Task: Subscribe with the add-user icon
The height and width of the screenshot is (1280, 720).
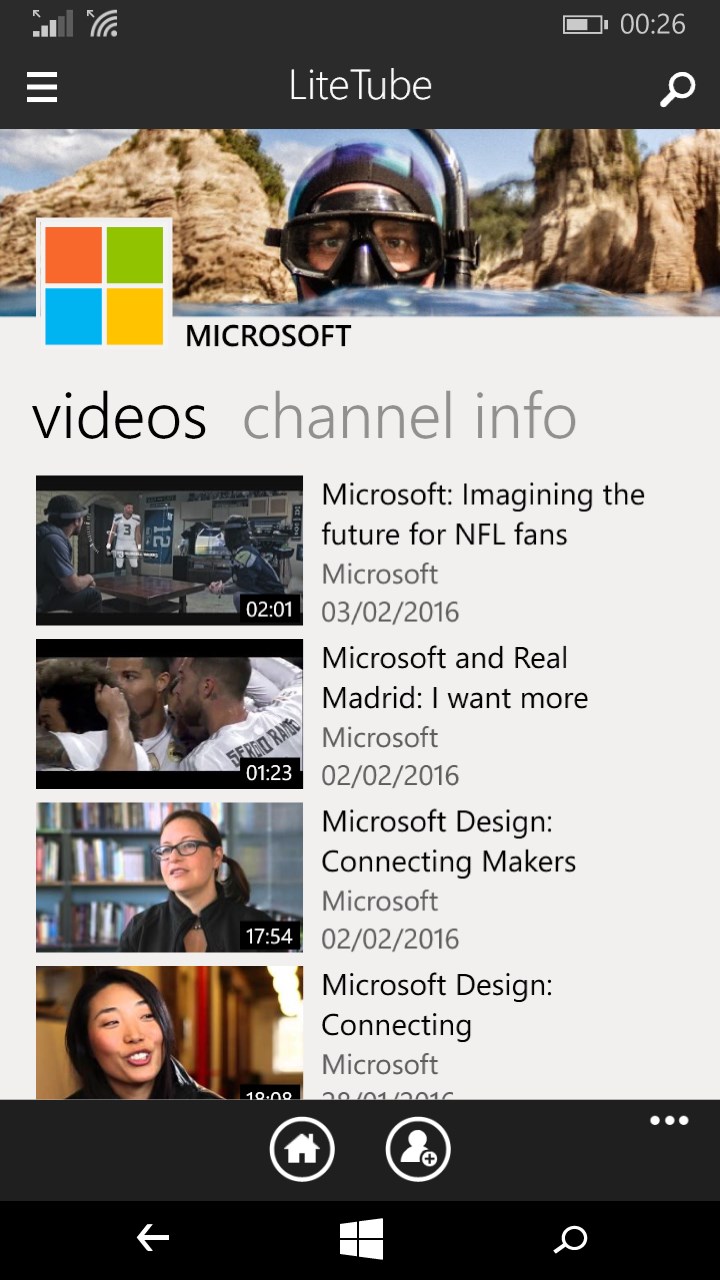Action: pyautogui.click(x=418, y=1149)
